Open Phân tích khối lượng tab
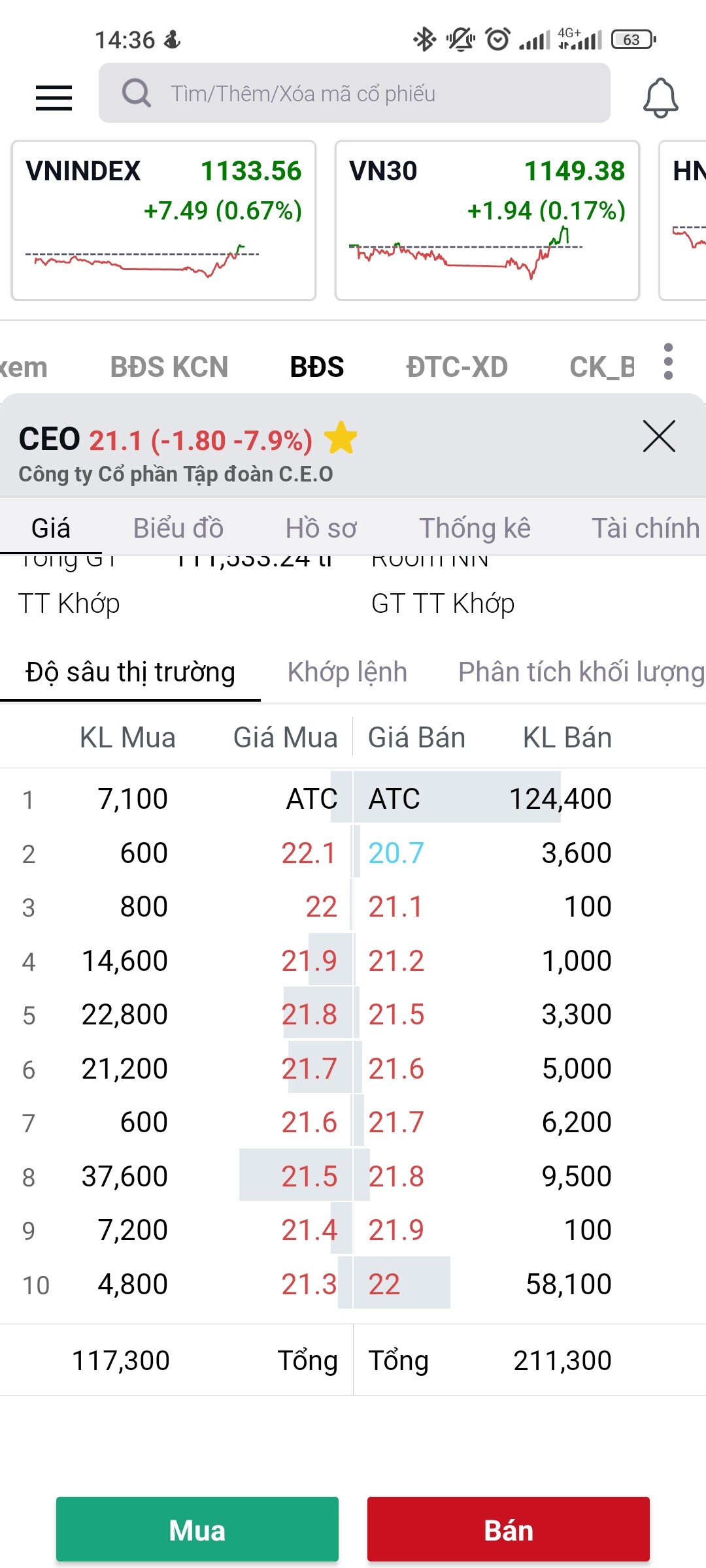The image size is (706, 1568). click(x=580, y=672)
